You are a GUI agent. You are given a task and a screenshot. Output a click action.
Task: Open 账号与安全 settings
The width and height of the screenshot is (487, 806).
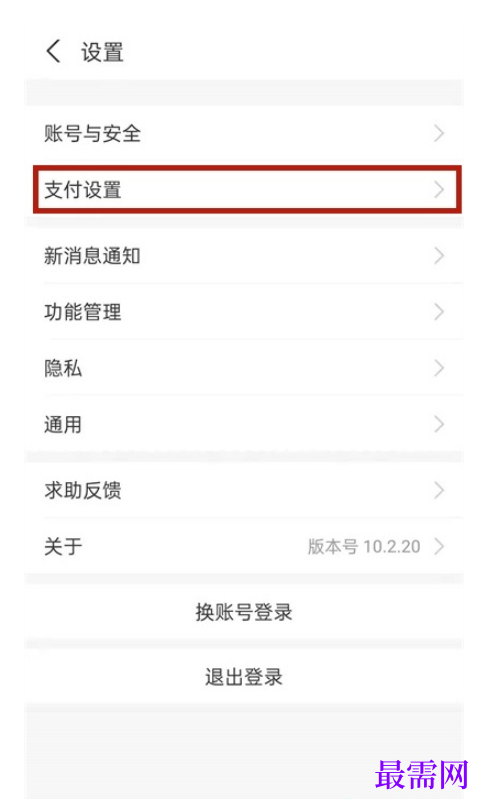[x=244, y=134]
